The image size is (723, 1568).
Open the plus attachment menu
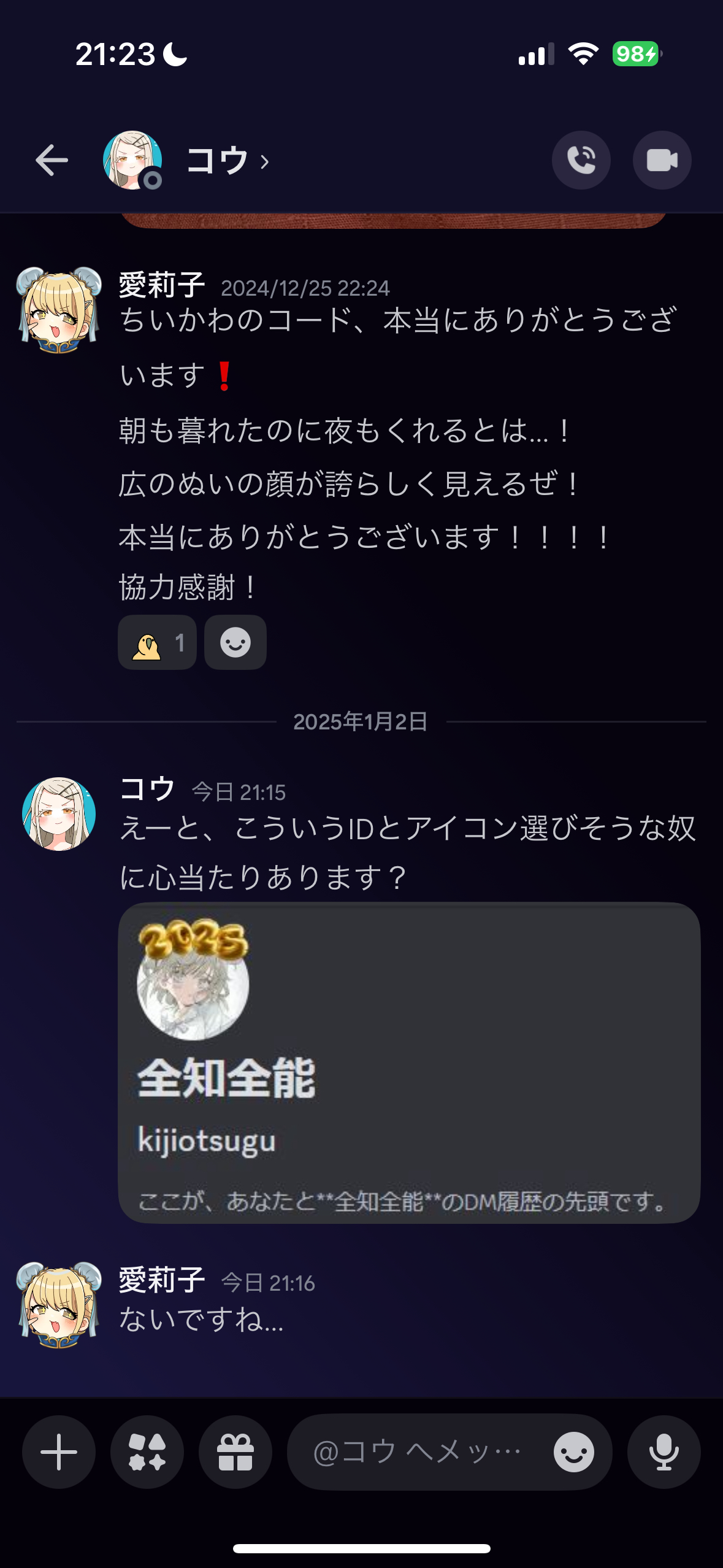pyautogui.click(x=59, y=1452)
